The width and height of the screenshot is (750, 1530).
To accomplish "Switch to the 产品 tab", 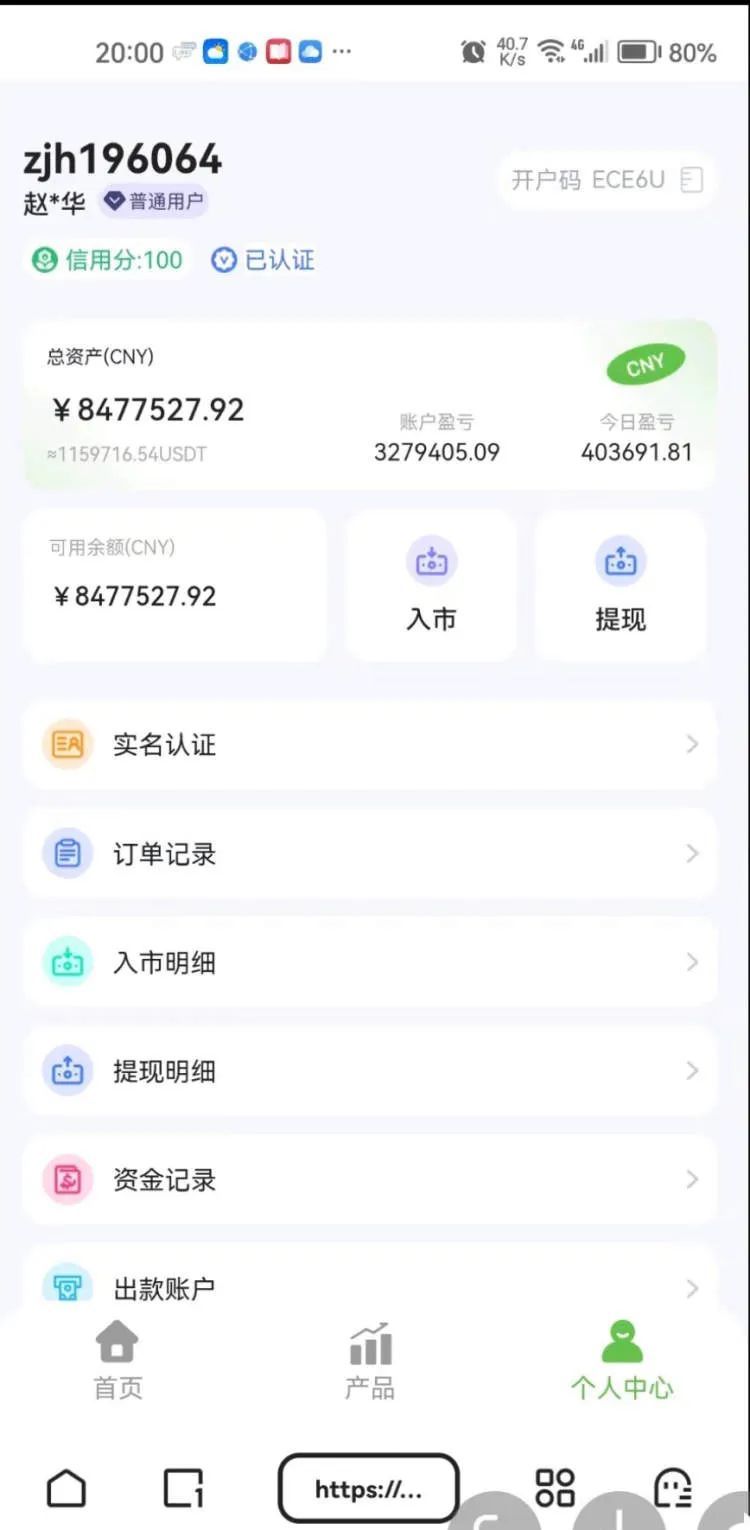I will (x=369, y=1360).
